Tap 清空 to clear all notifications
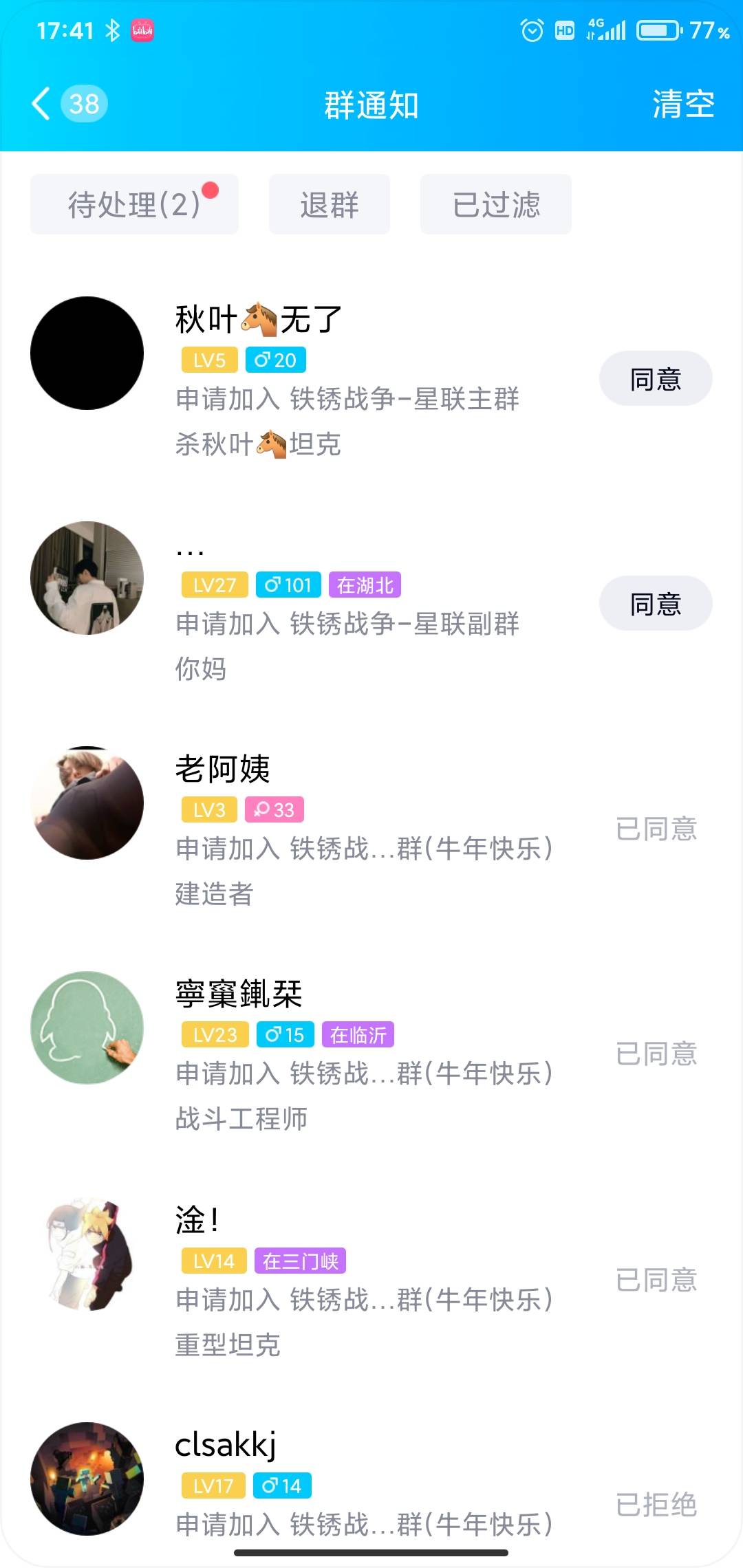Image resolution: width=743 pixels, height=1568 pixels. (682, 105)
